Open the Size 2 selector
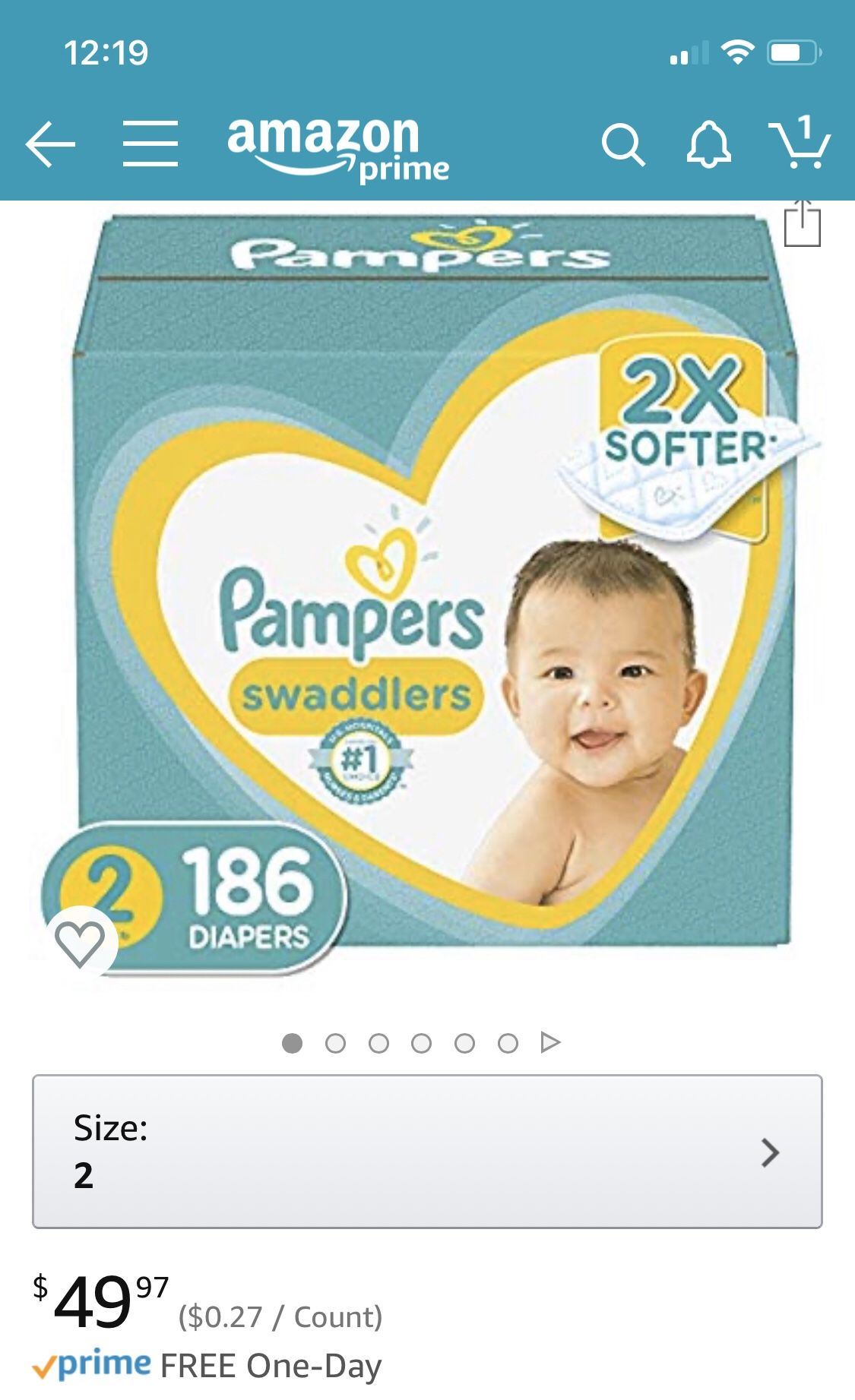Viewport: 855px width, 1400px height. [427, 1151]
